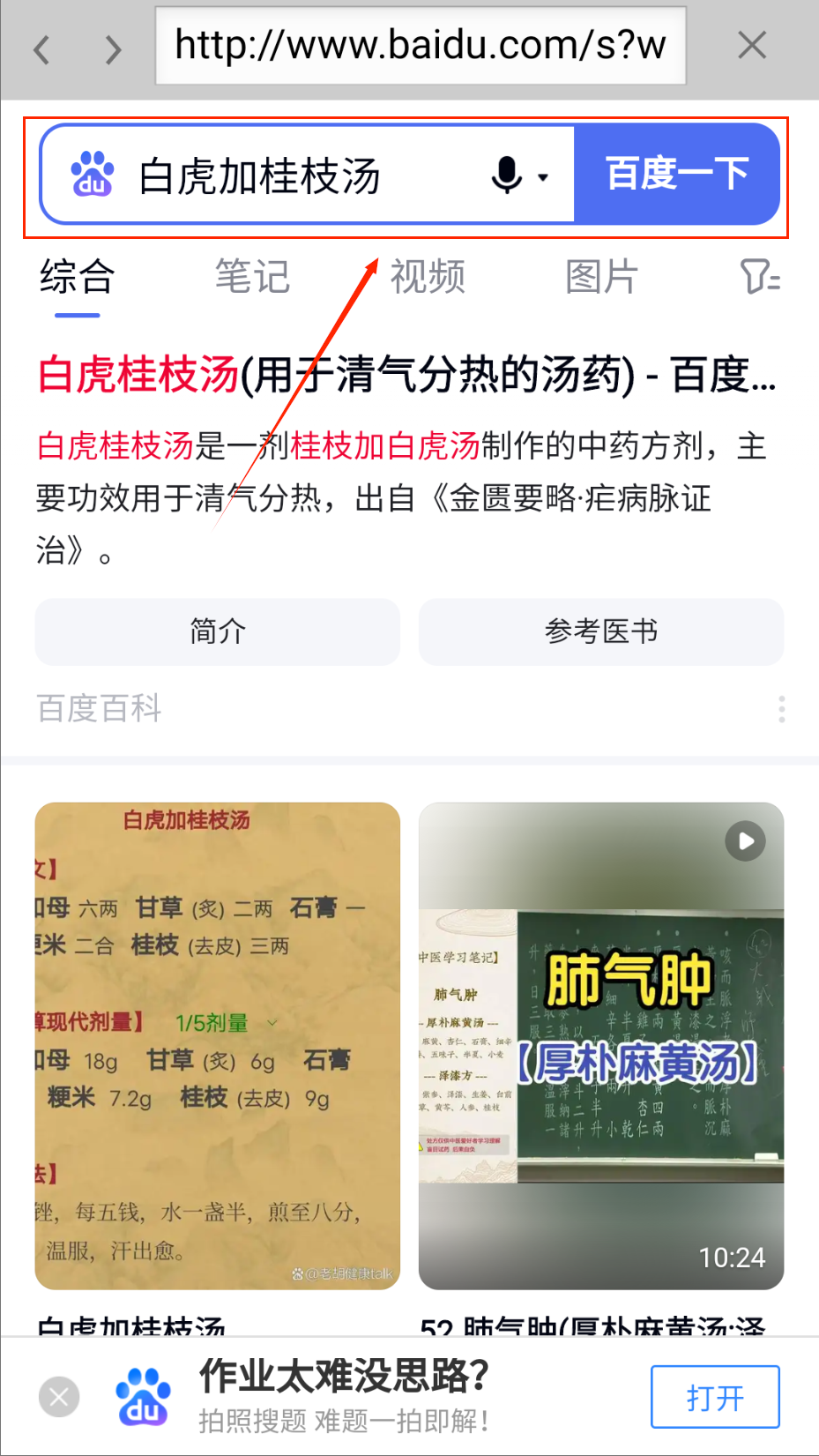Start voice search with the microphone

(508, 175)
